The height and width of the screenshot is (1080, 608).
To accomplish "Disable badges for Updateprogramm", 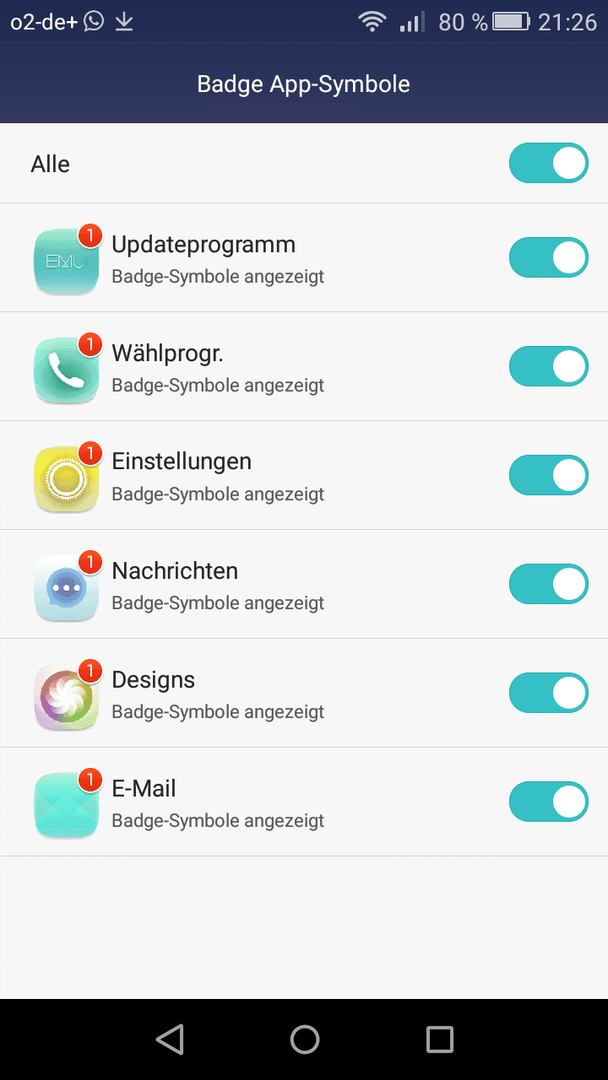I will point(549,258).
